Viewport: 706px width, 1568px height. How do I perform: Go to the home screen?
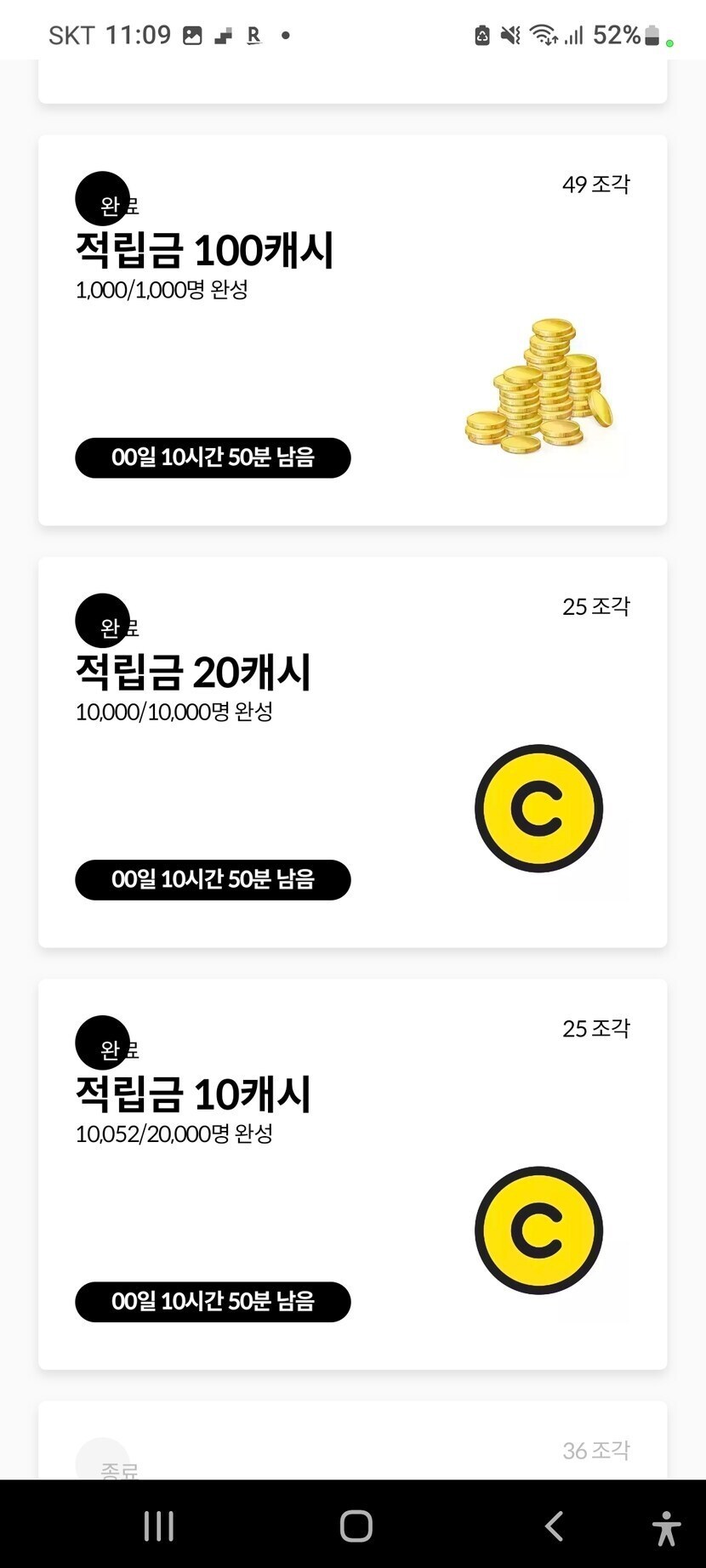(356, 1526)
